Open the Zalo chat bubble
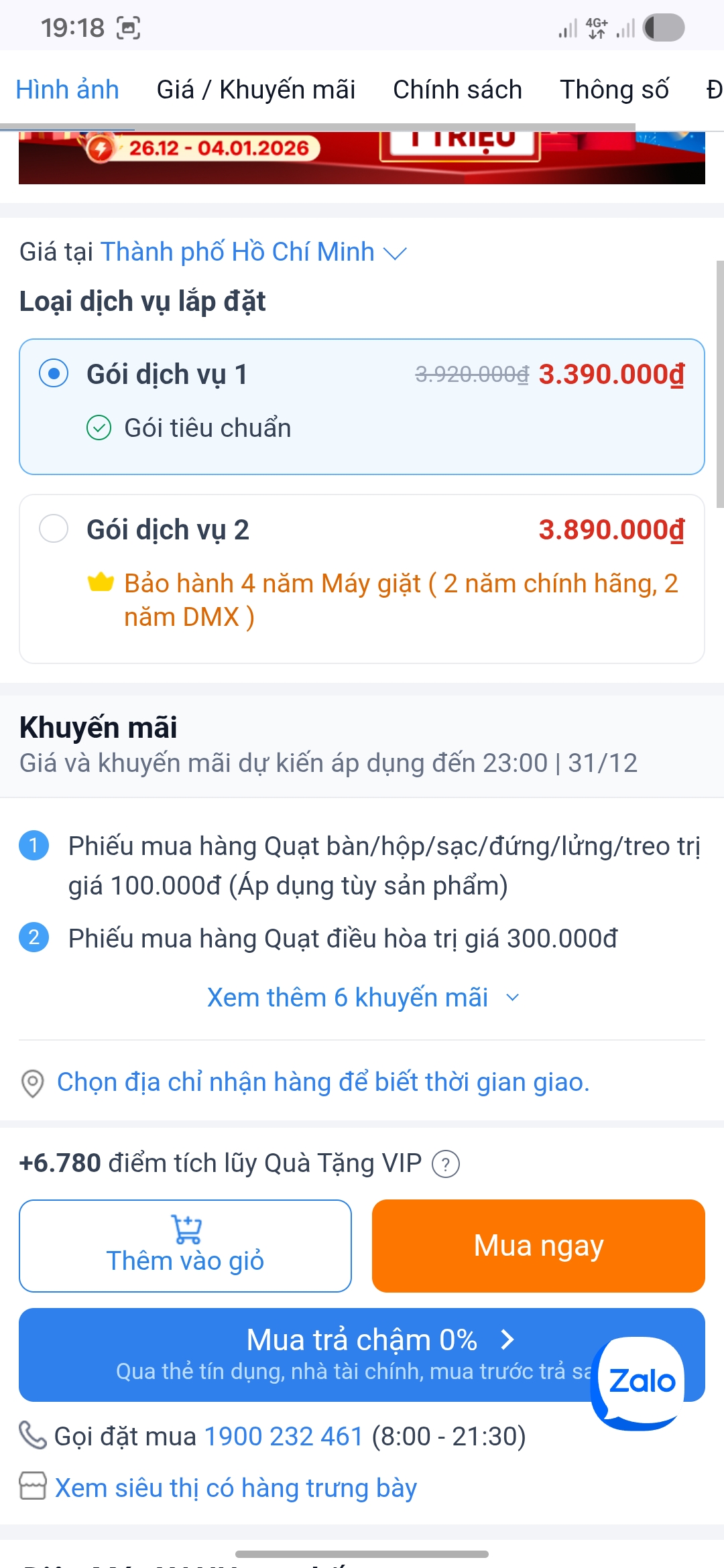 tap(641, 1382)
